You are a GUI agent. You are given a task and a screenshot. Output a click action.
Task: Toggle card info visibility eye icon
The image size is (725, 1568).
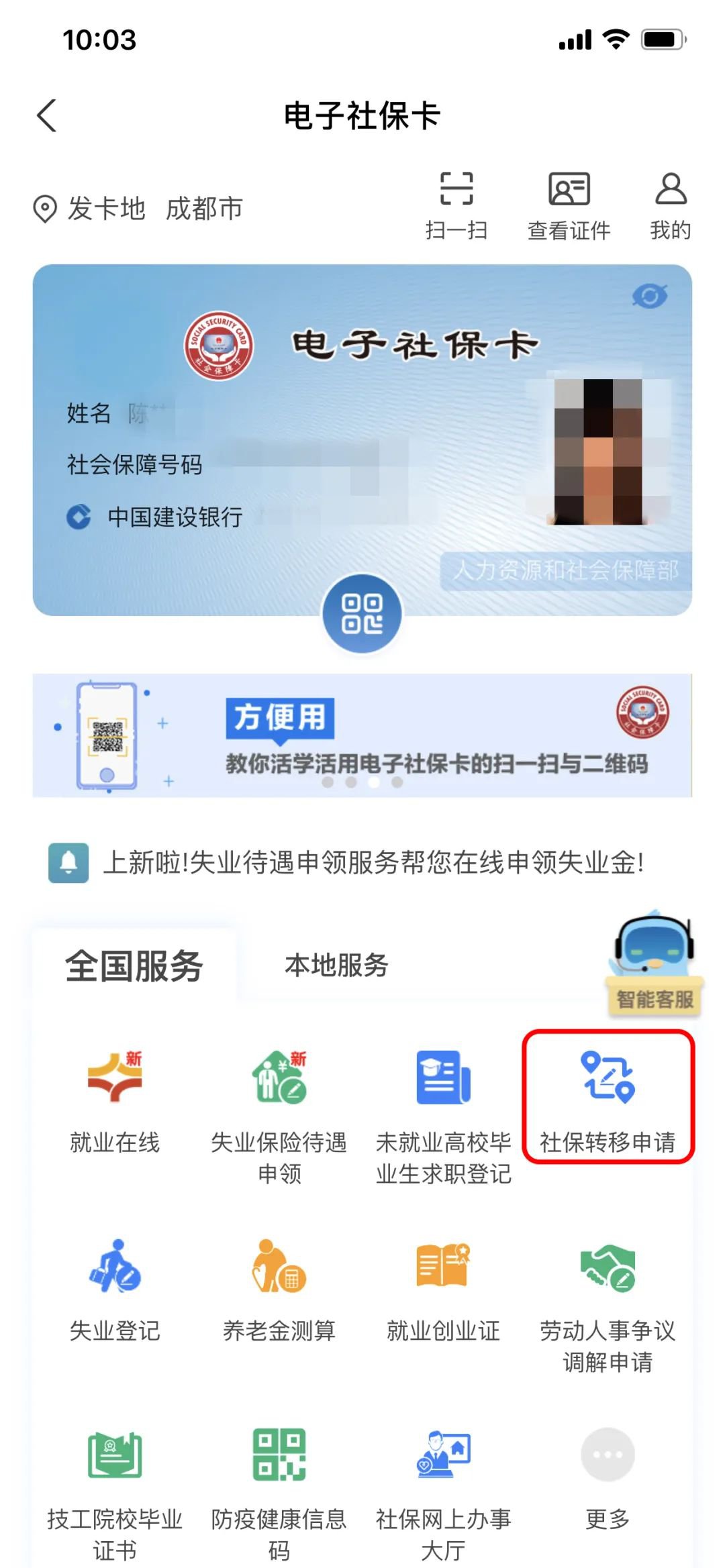coord(649,296)
